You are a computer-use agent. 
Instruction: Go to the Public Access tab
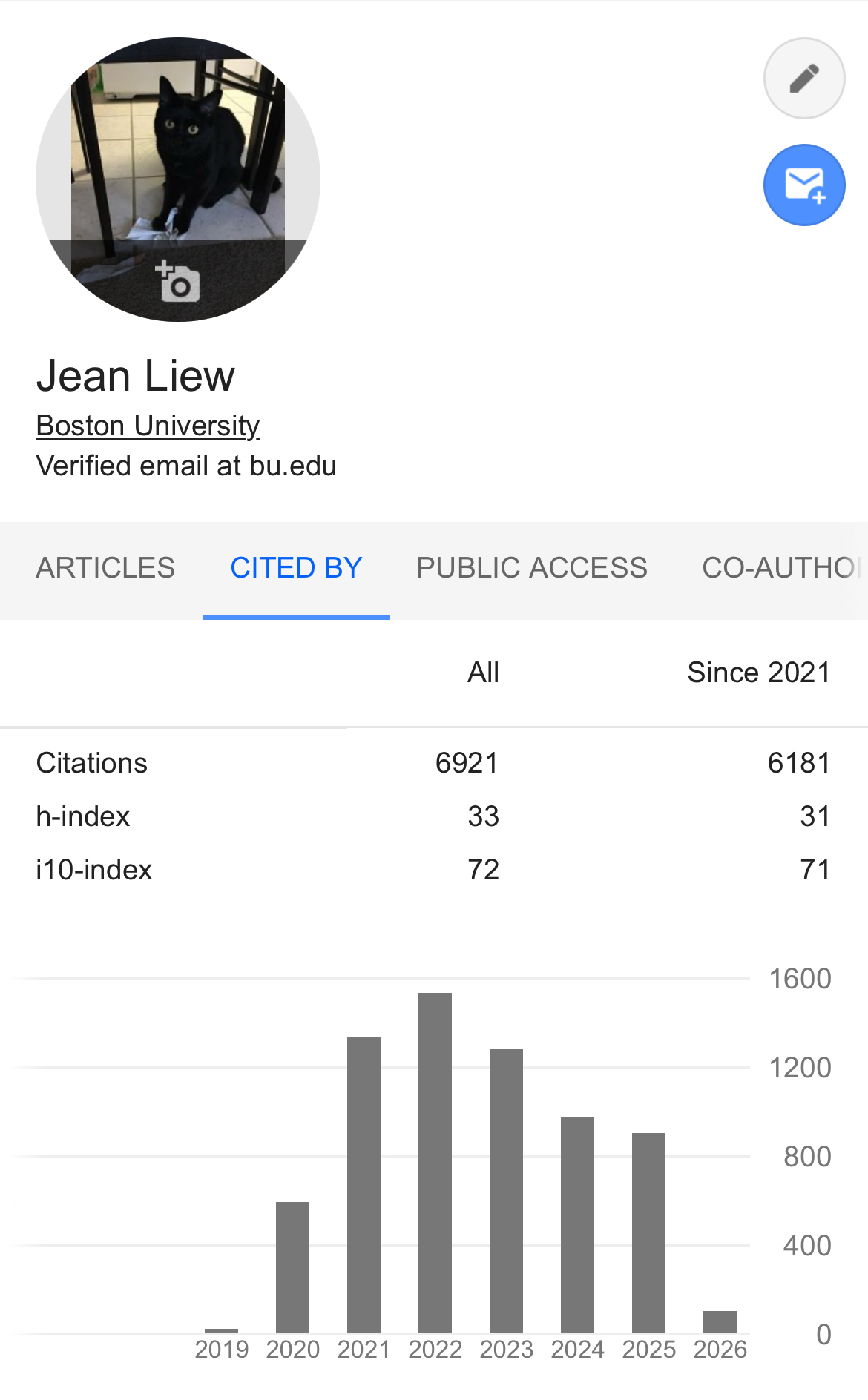(x=532, y=568)
